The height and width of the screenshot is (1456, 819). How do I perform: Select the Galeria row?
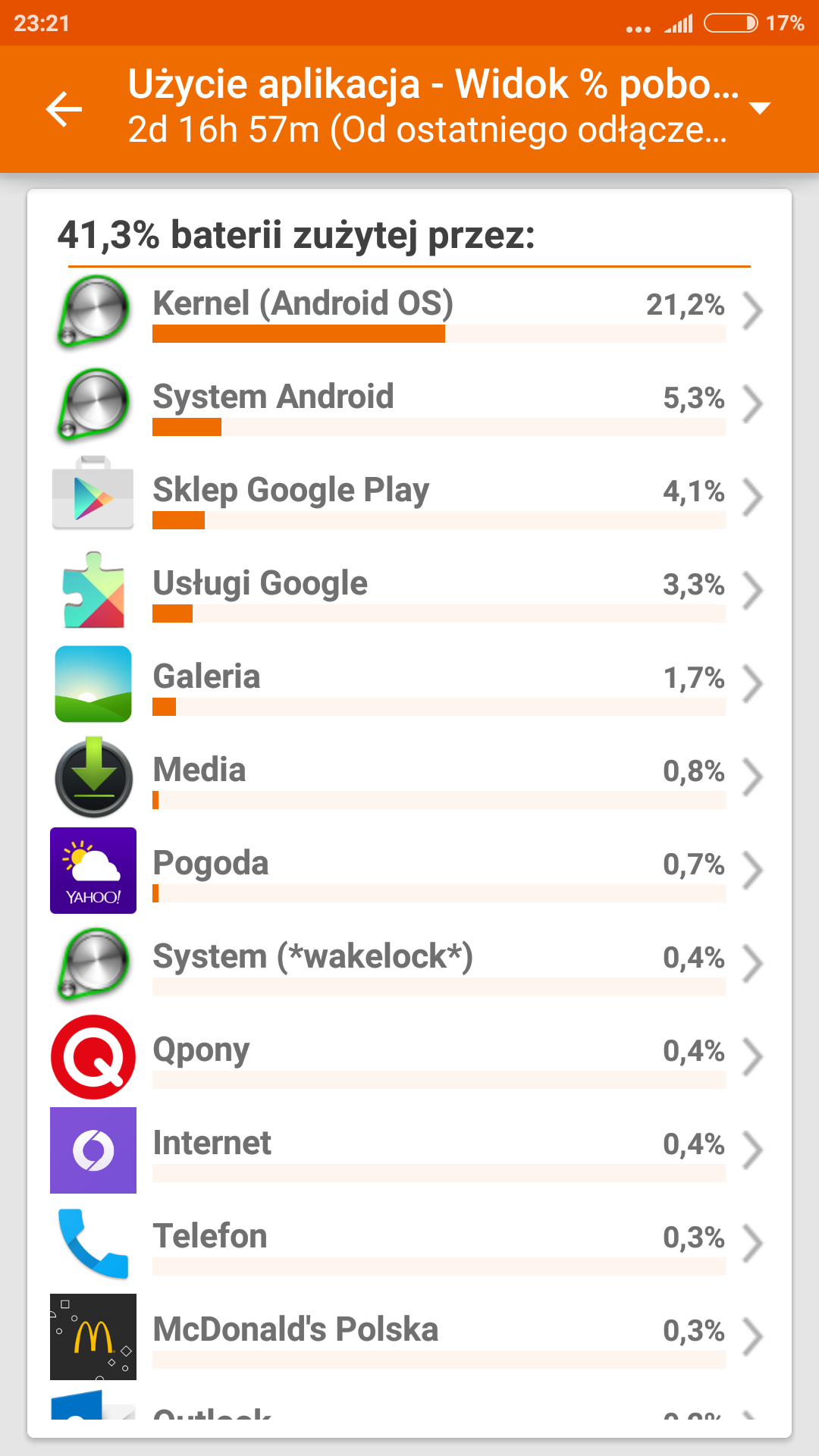point(409,685)
